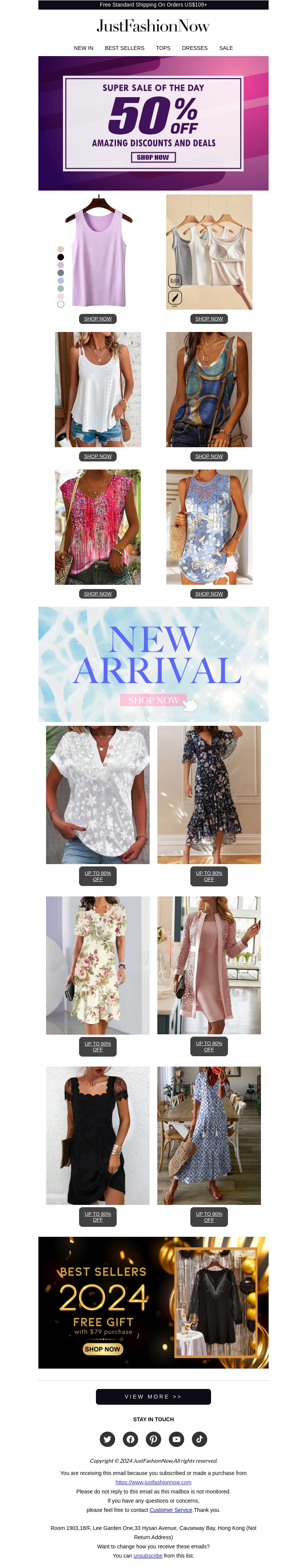Open the pink floral sleeveless top
This screenshot has height=1568, width=307.
pos(98,527)
